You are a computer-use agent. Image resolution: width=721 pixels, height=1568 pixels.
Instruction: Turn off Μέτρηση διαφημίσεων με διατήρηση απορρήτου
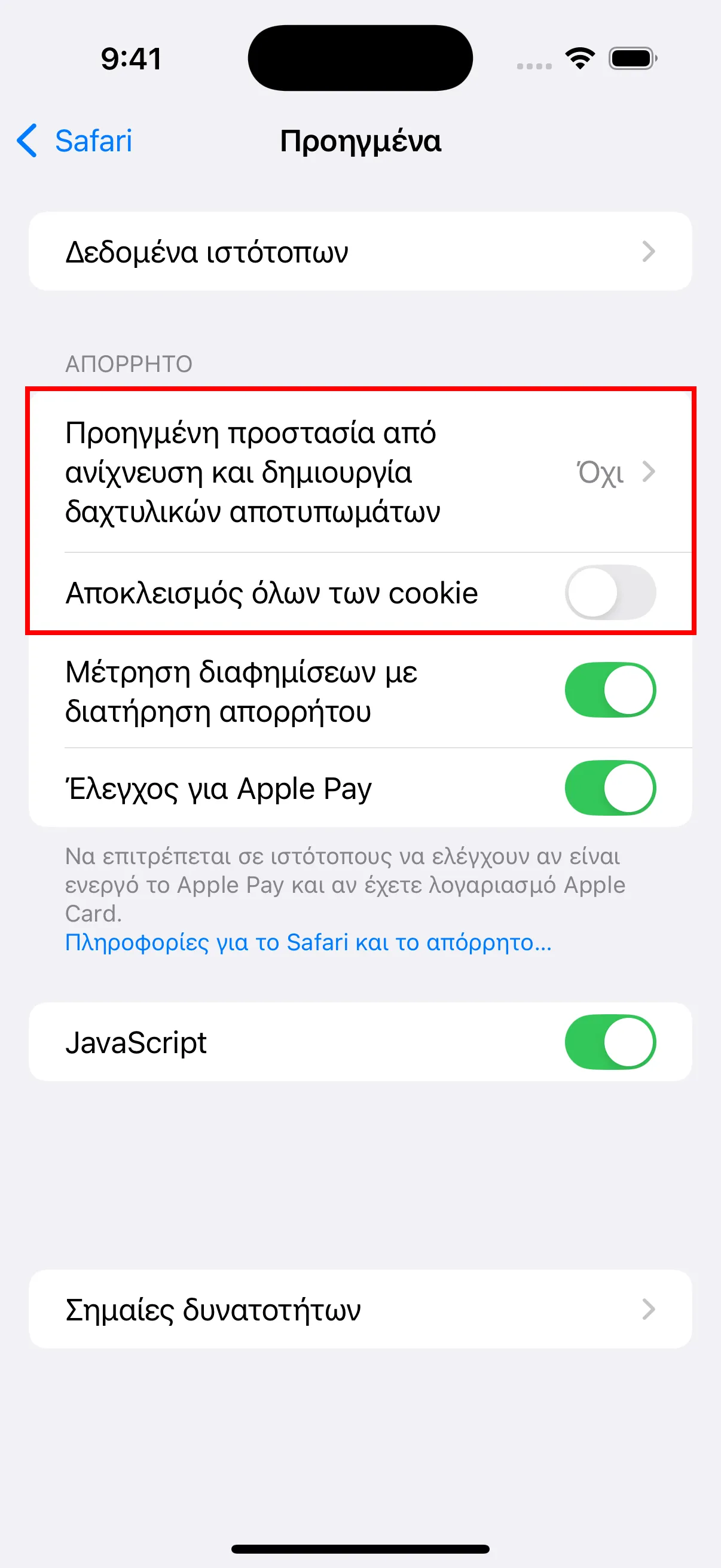tap(610, 690)
